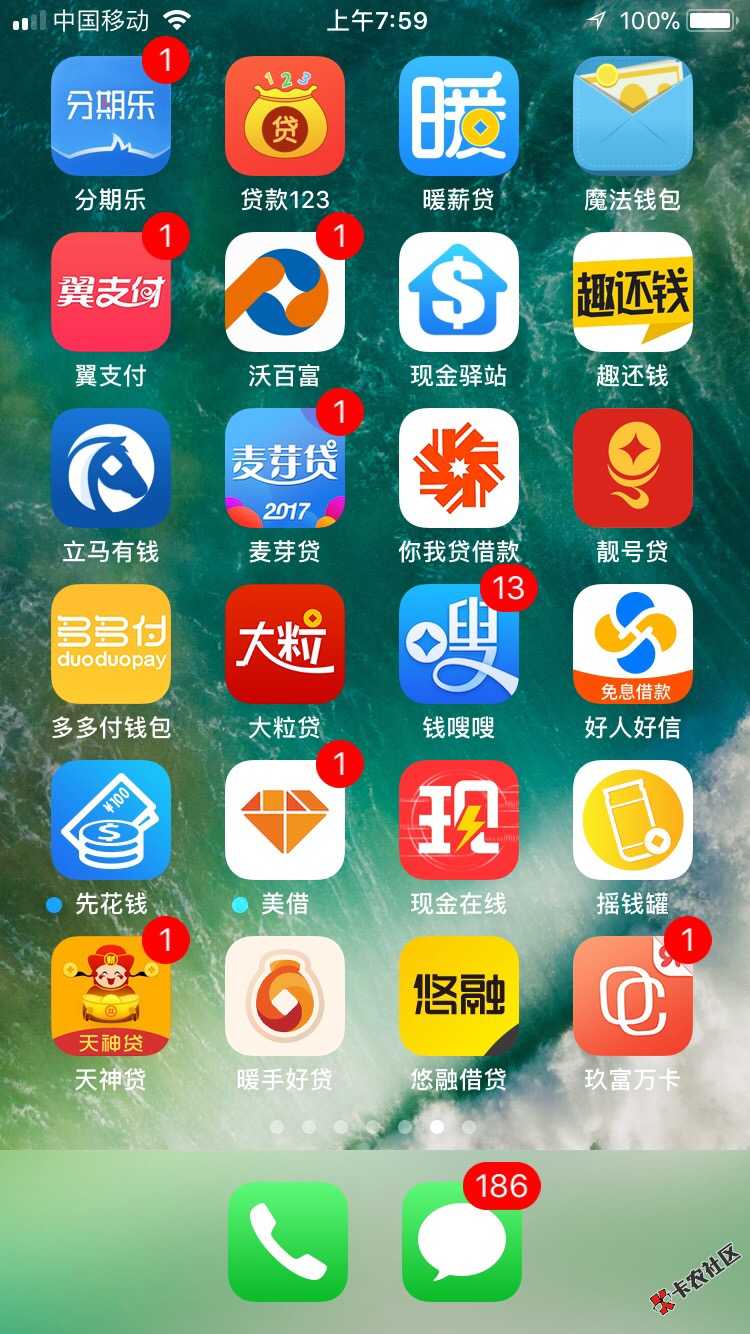The image size is (750, 1334).
Task: Open the 好人好信 app
Action: click(x=632, y=644)
